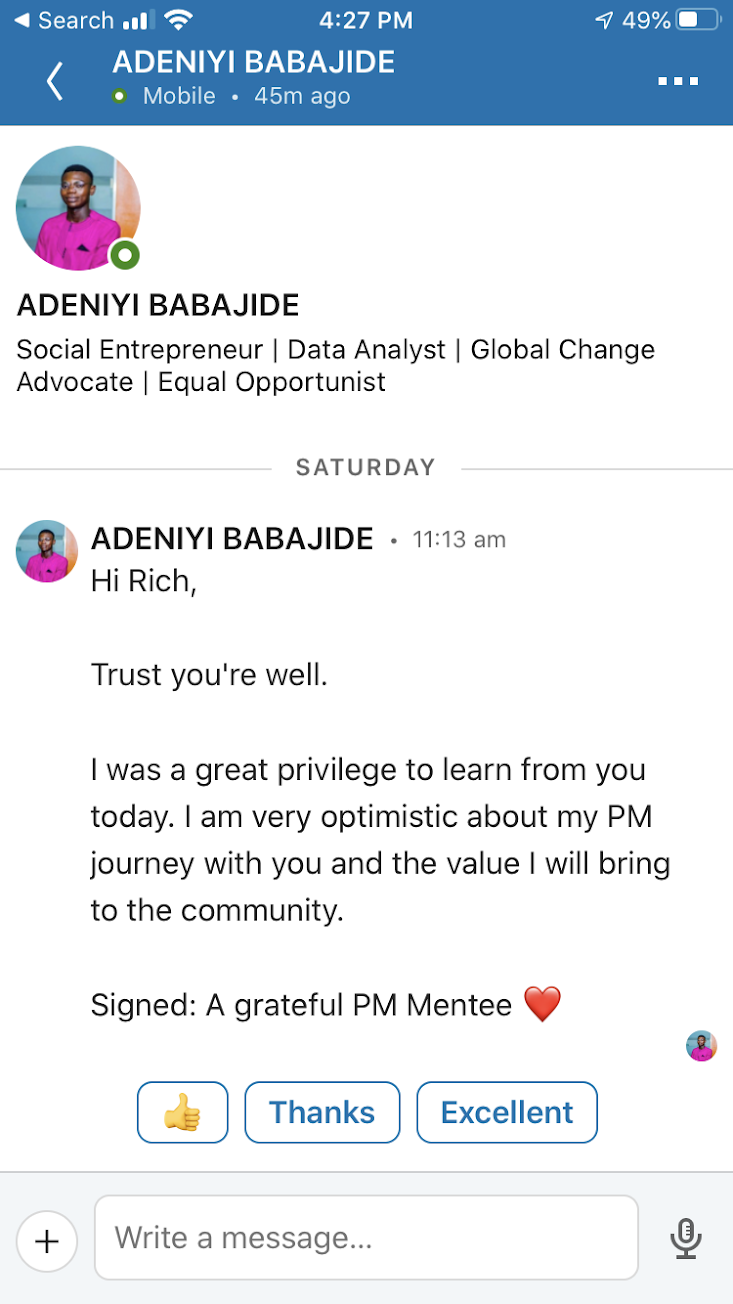Tap sender avatar beside the 11:13 am message
The height and width of the screenshot is (1304, 733).
(x=47, y=551)
